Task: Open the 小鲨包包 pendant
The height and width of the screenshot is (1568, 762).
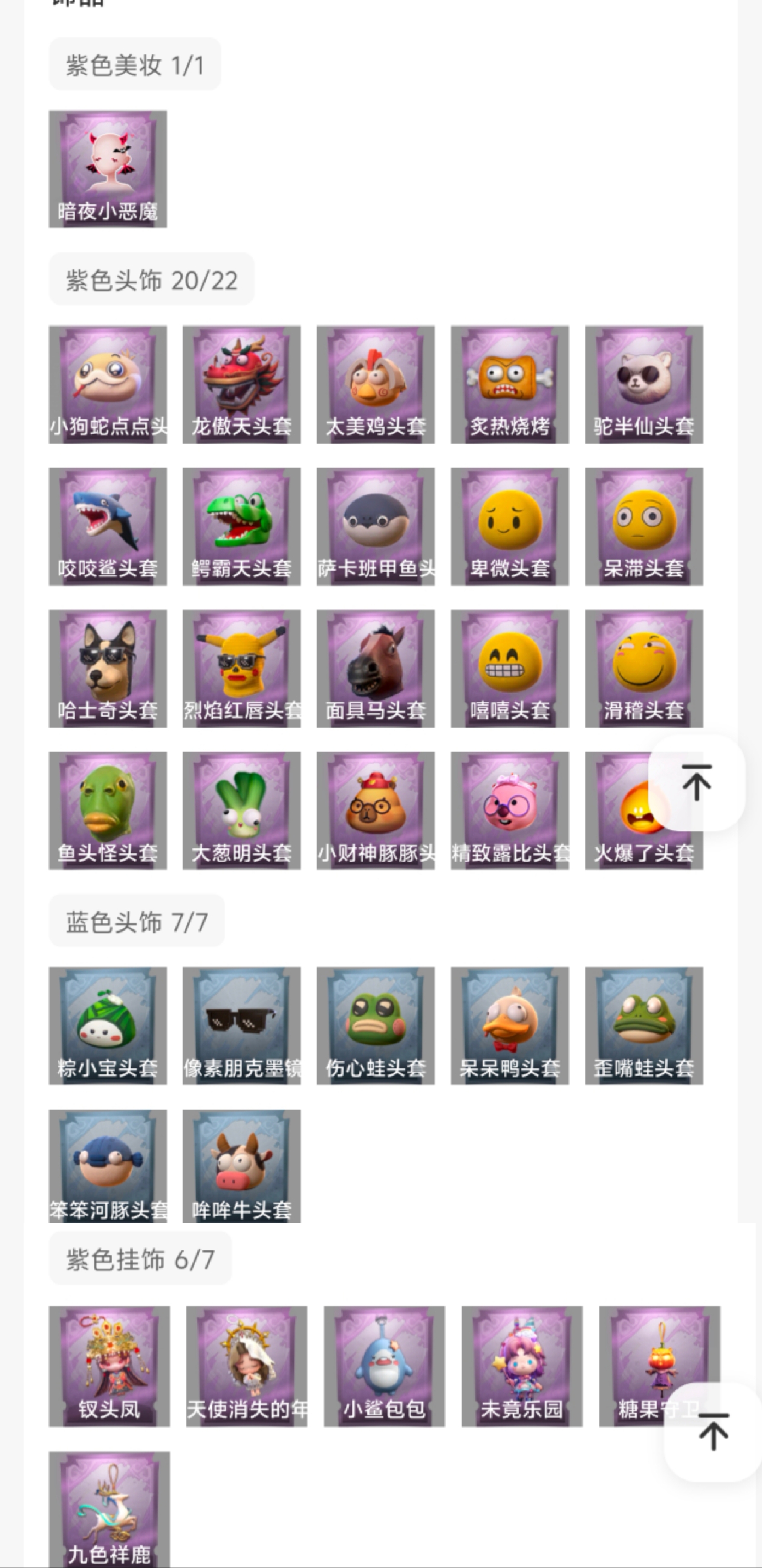Action: pos(384,1366)
